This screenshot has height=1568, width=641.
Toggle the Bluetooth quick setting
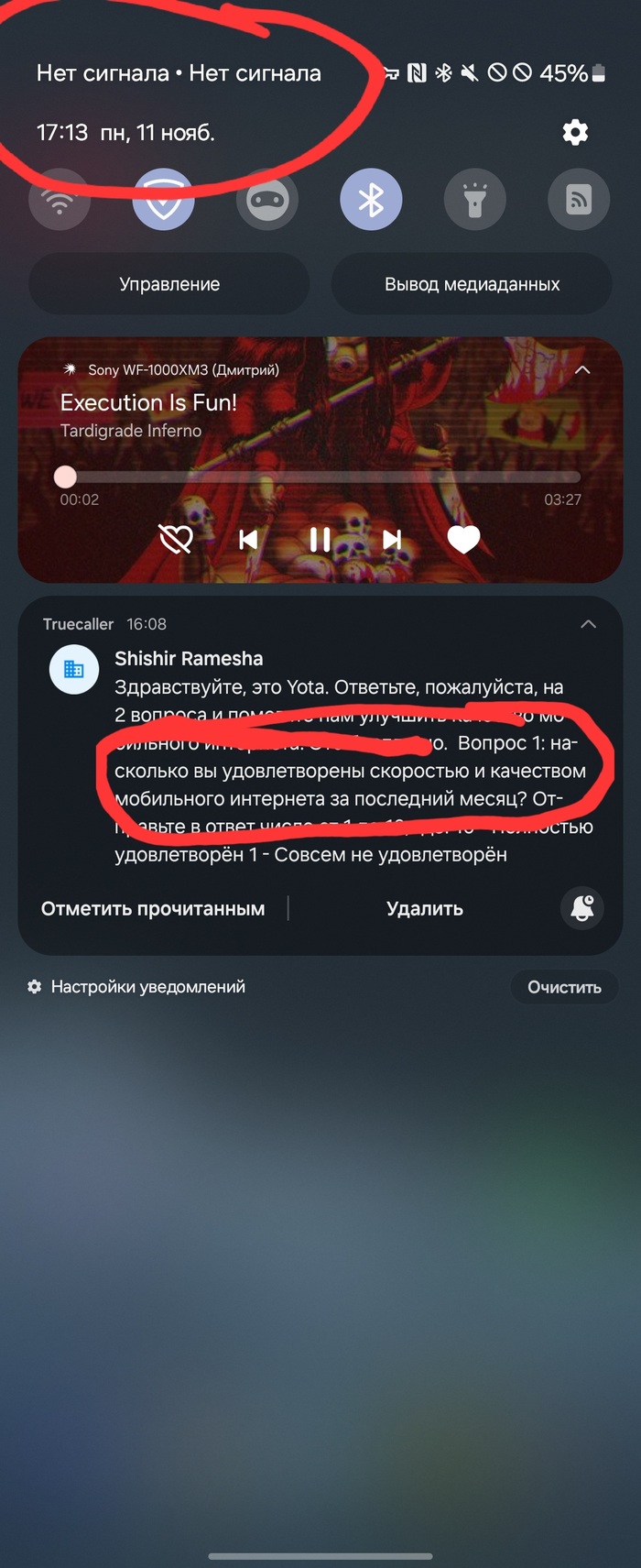pyautogui.click(x=371, y=200)
